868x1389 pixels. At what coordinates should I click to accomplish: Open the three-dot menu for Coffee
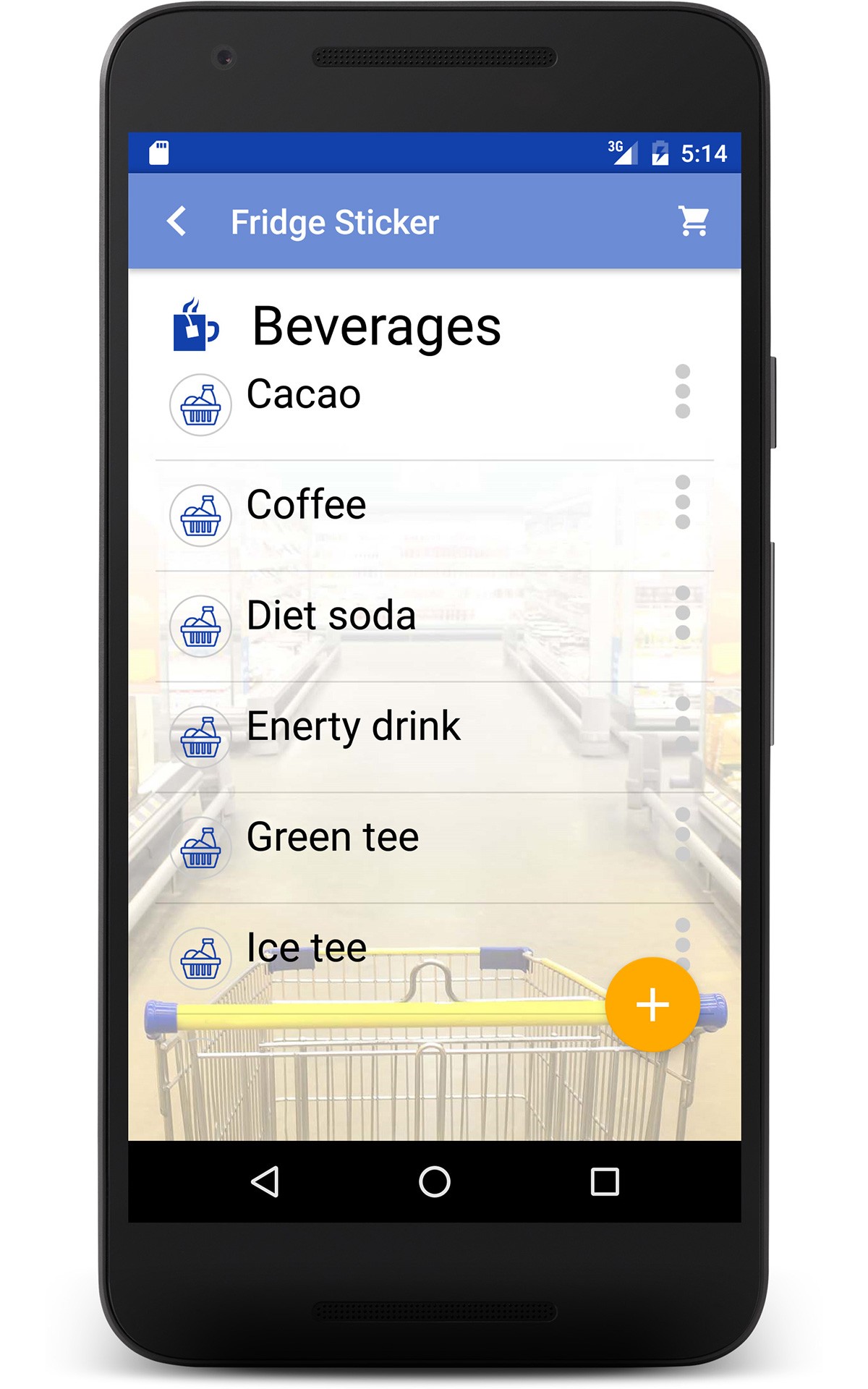click(682, 502)
